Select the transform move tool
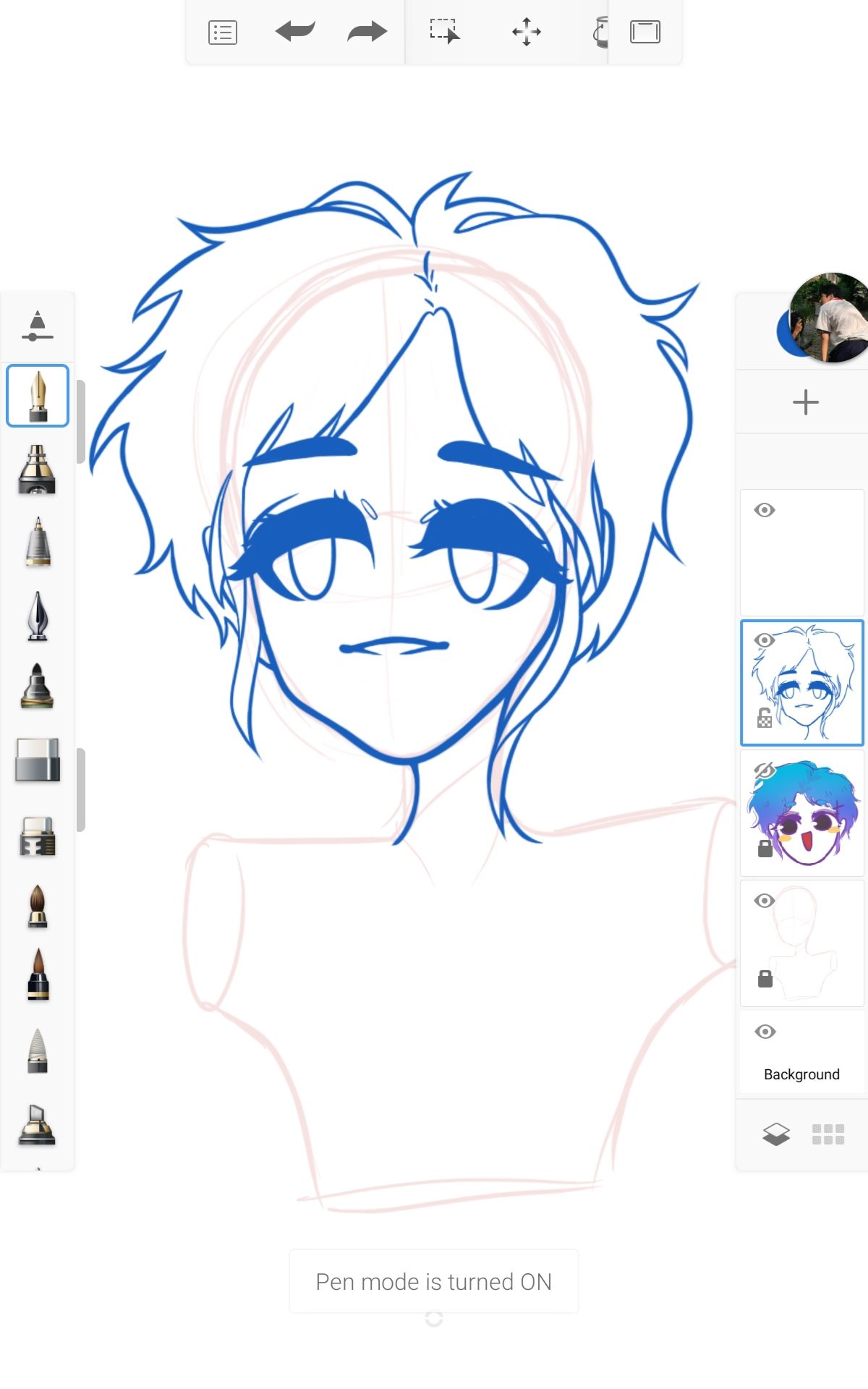868x1389 pixels. pyautogui.click(x=526, y=32)
